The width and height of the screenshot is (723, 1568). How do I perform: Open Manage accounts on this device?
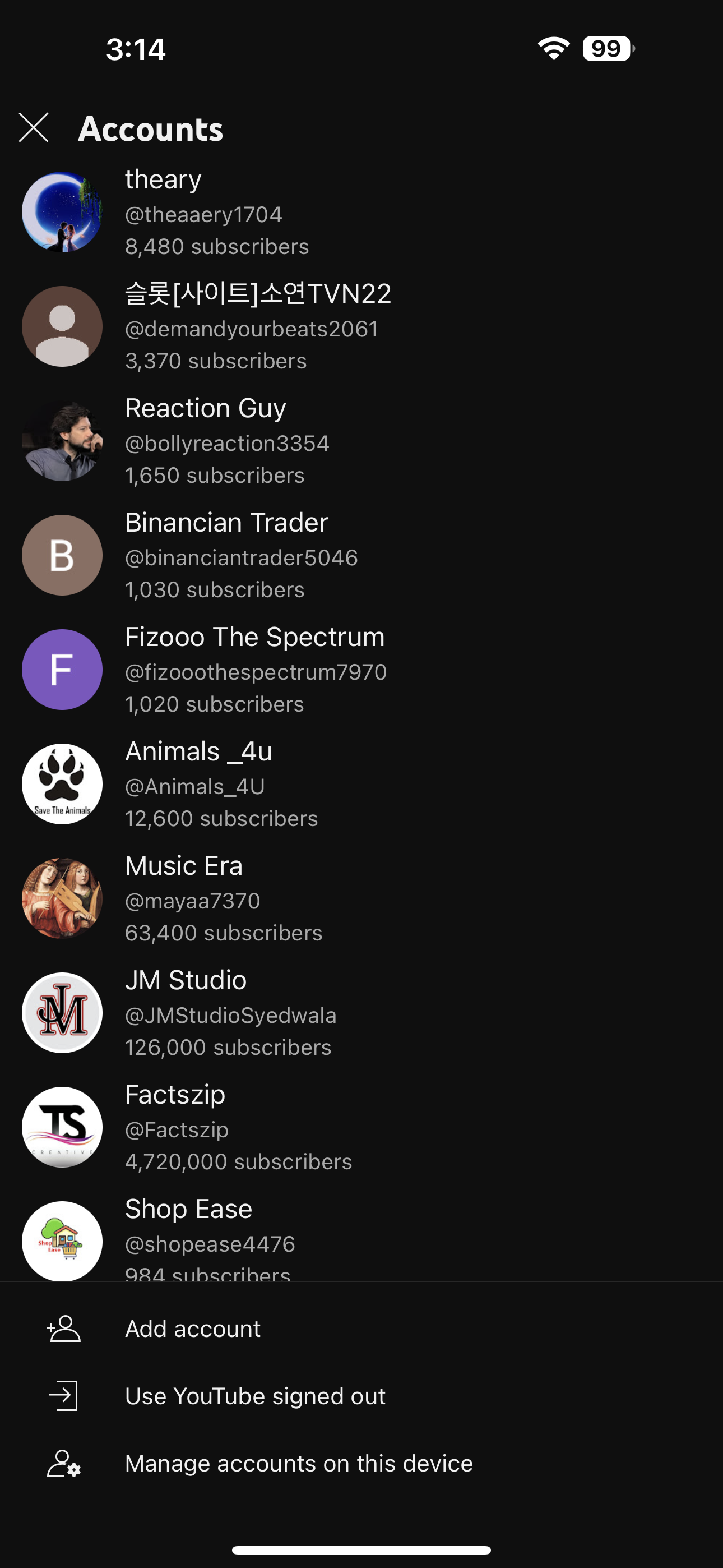tap(361, 1463)
